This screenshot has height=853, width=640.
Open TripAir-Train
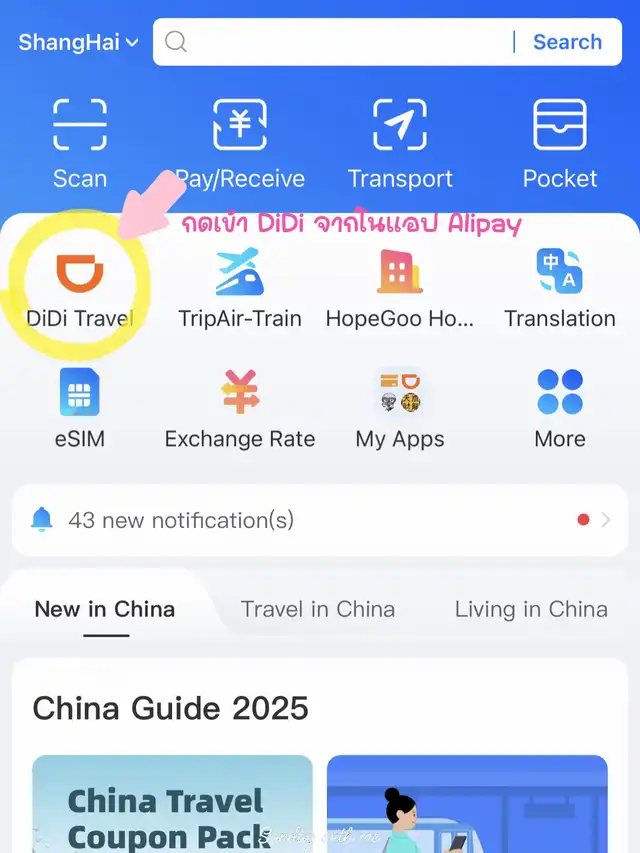[240, 287]
